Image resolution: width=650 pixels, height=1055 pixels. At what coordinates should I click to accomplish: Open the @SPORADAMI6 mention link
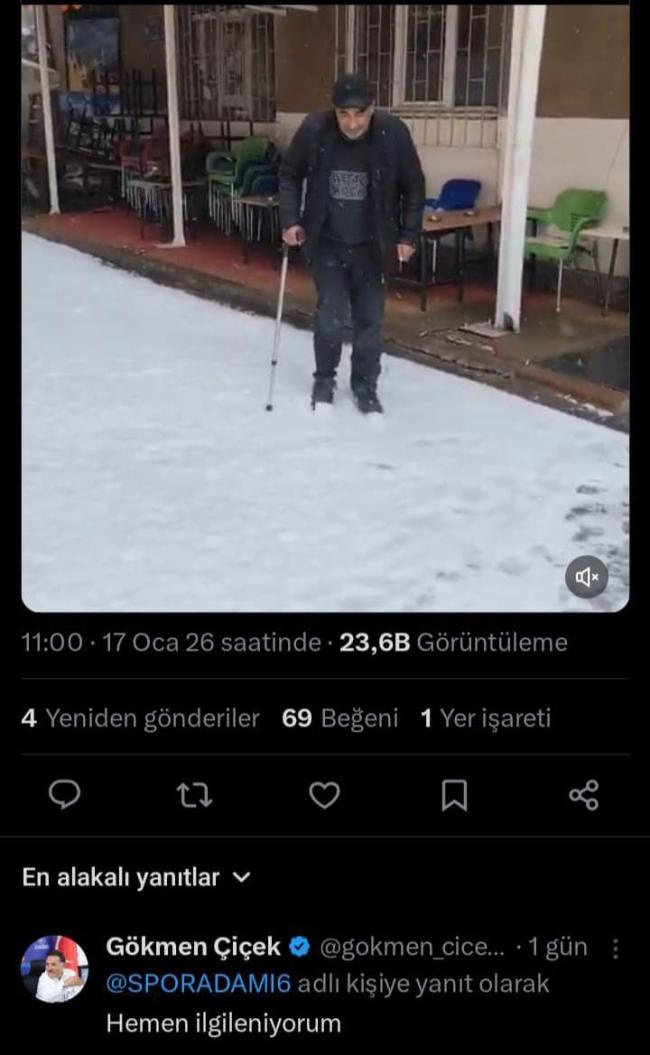click(199, 984)
